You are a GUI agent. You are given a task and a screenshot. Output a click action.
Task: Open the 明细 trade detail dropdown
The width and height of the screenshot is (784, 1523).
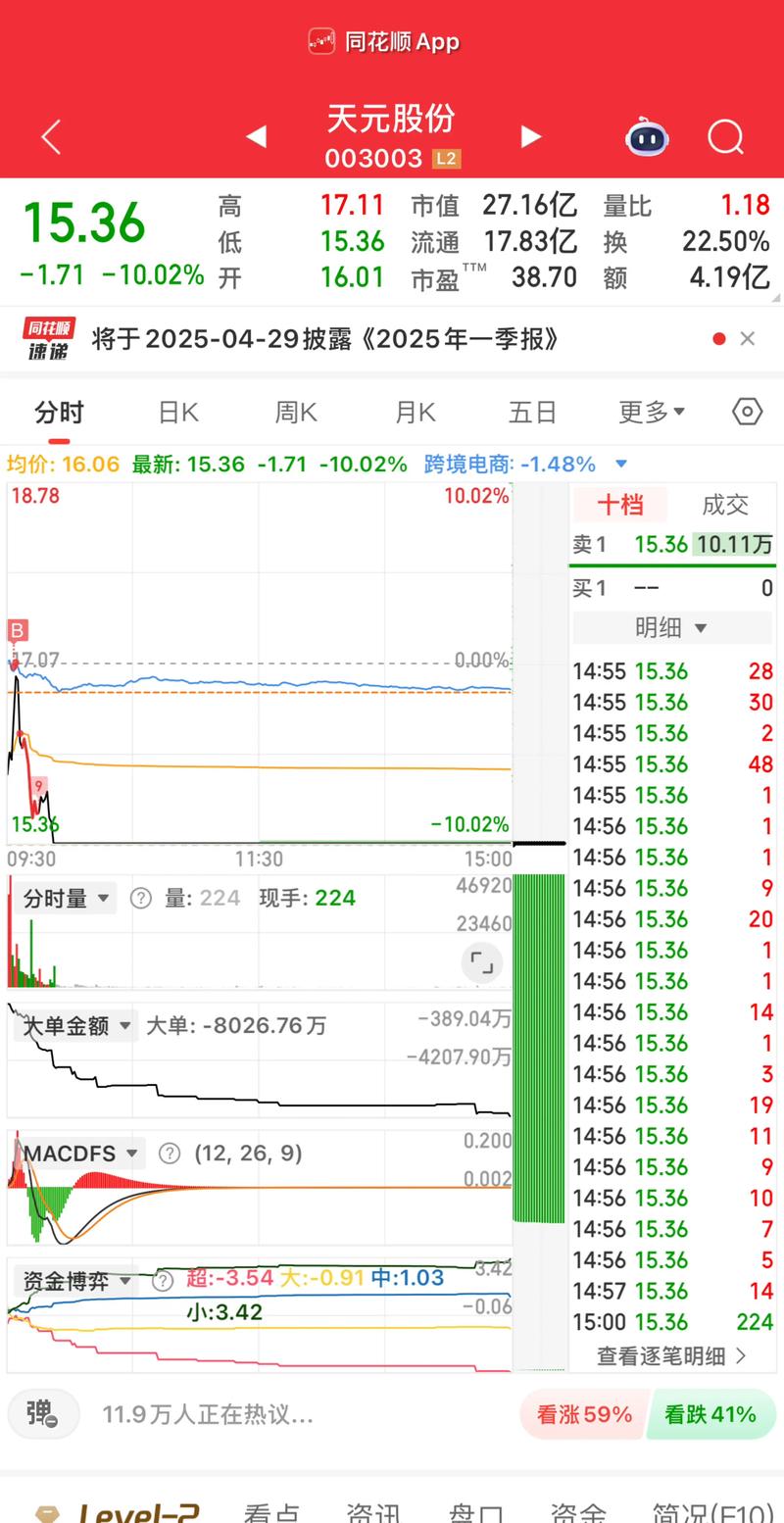[671, 627]
